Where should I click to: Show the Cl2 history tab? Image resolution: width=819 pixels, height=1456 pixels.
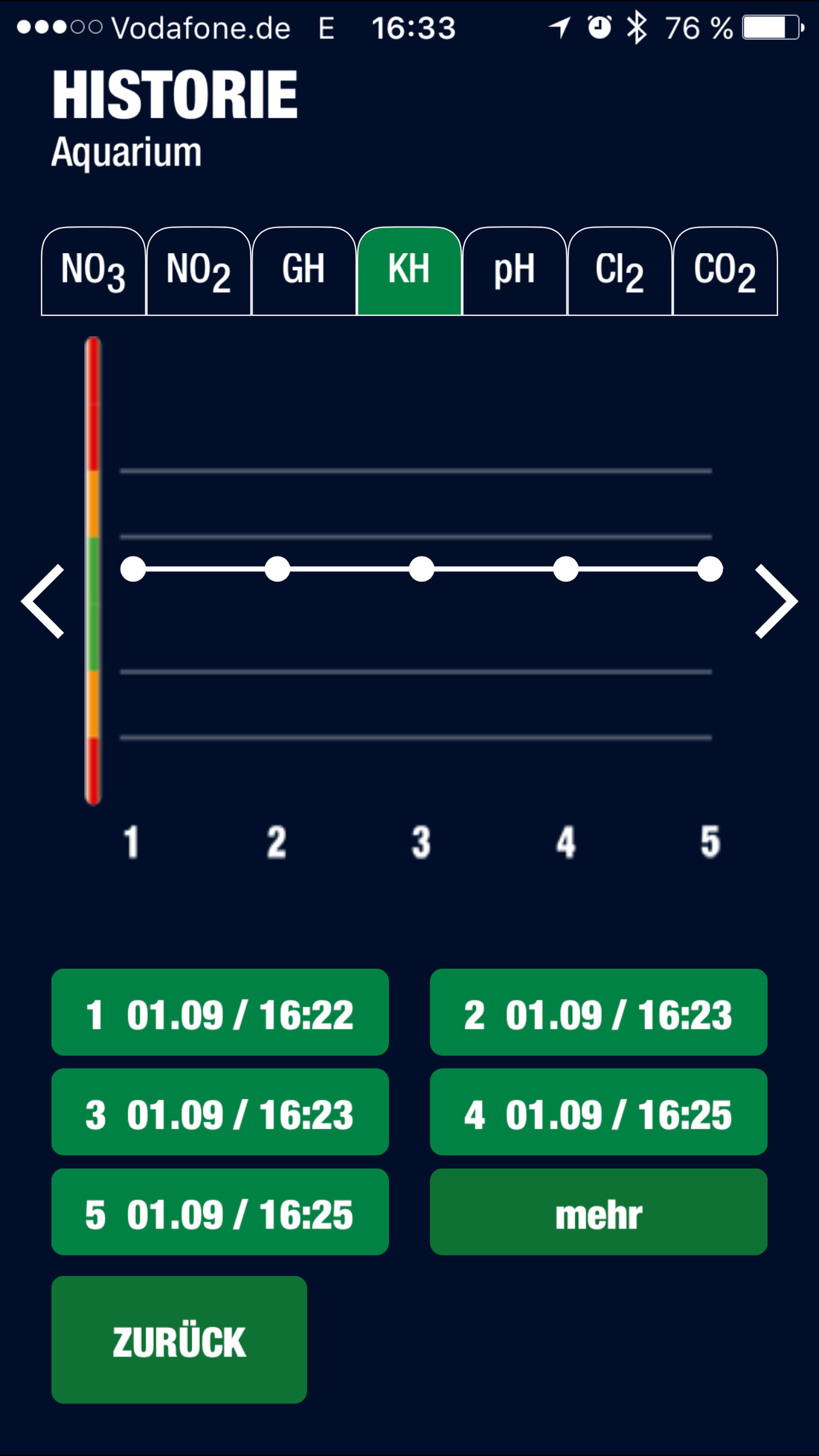click(x=619, y=271)
